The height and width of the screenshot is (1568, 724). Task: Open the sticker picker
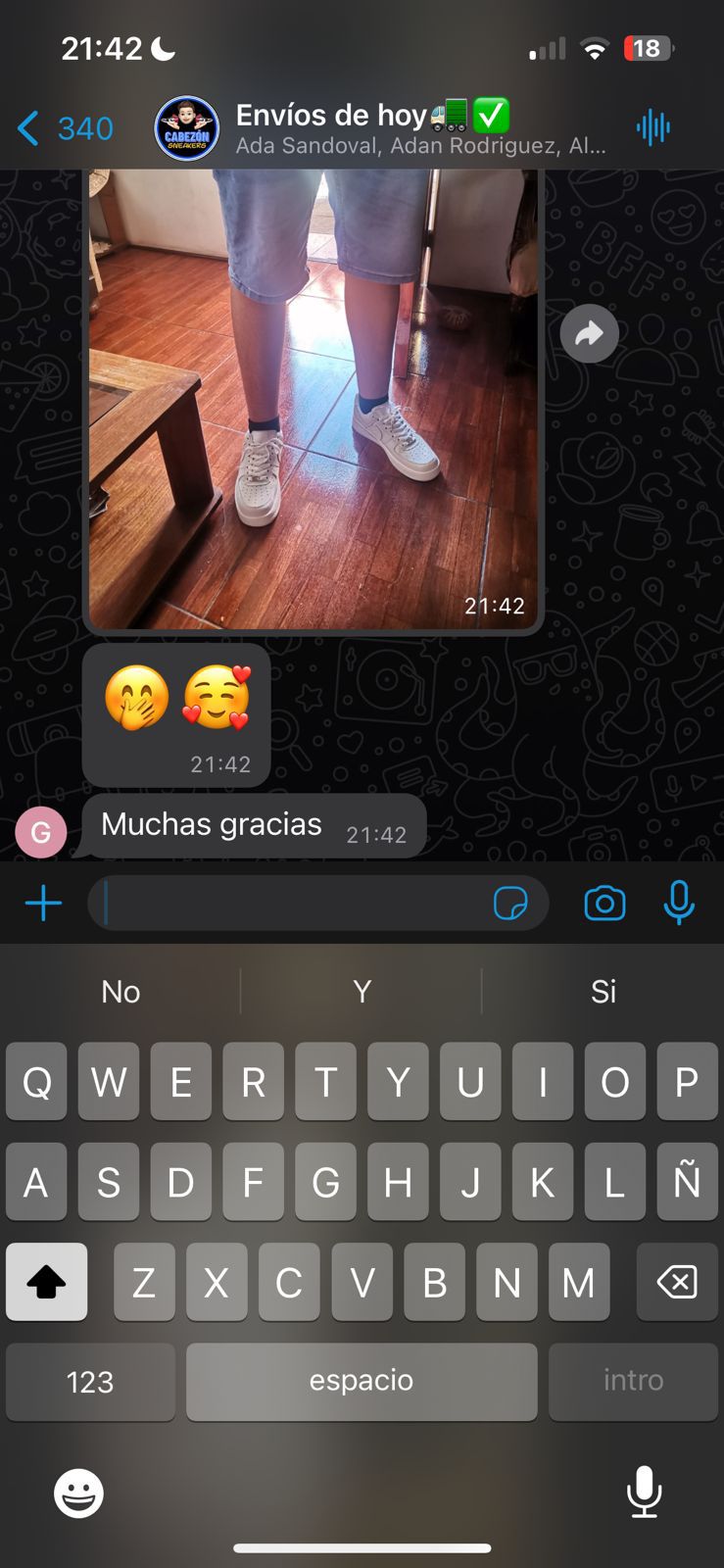(x=510, y=904)
